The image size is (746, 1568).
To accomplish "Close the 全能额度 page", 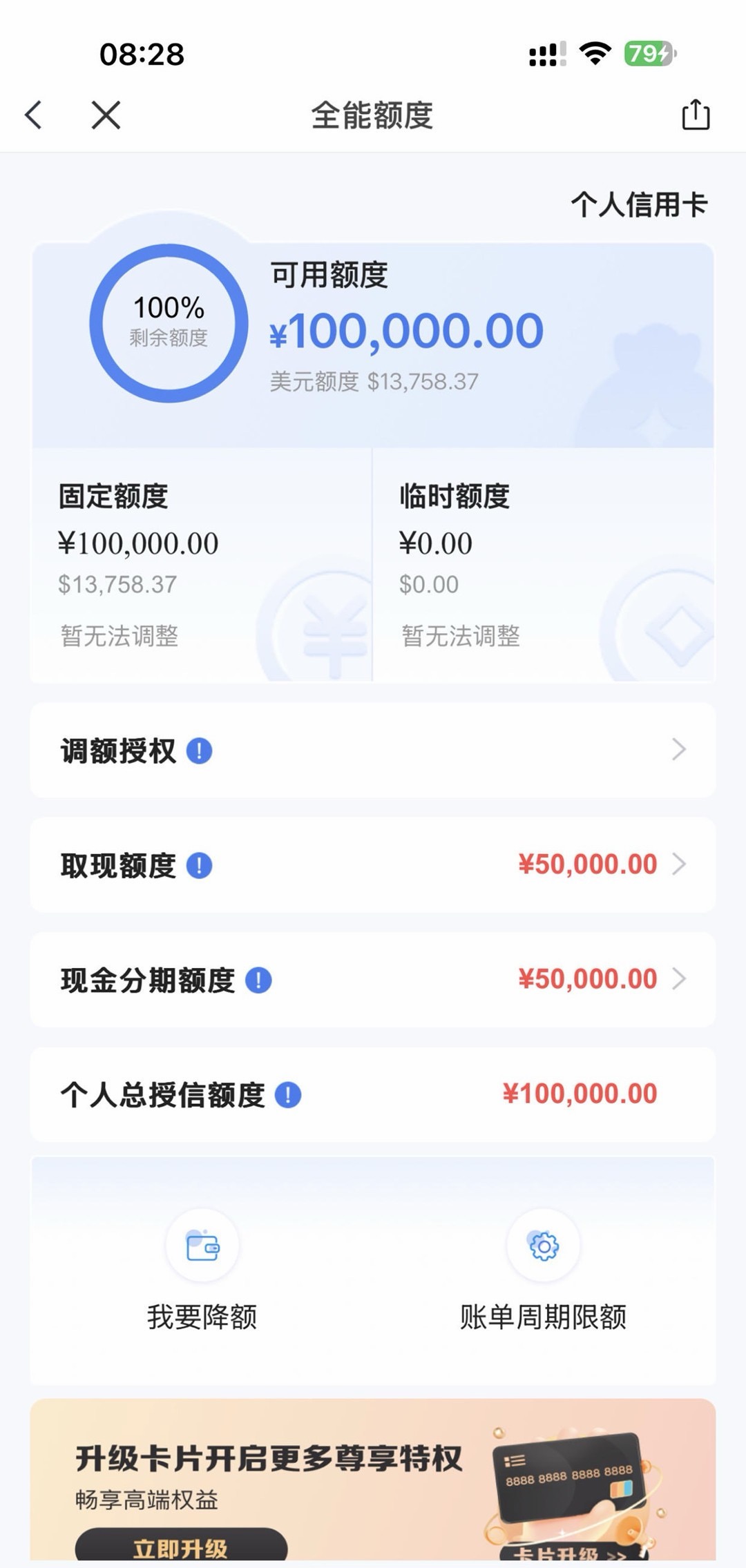I will [106, 115].
